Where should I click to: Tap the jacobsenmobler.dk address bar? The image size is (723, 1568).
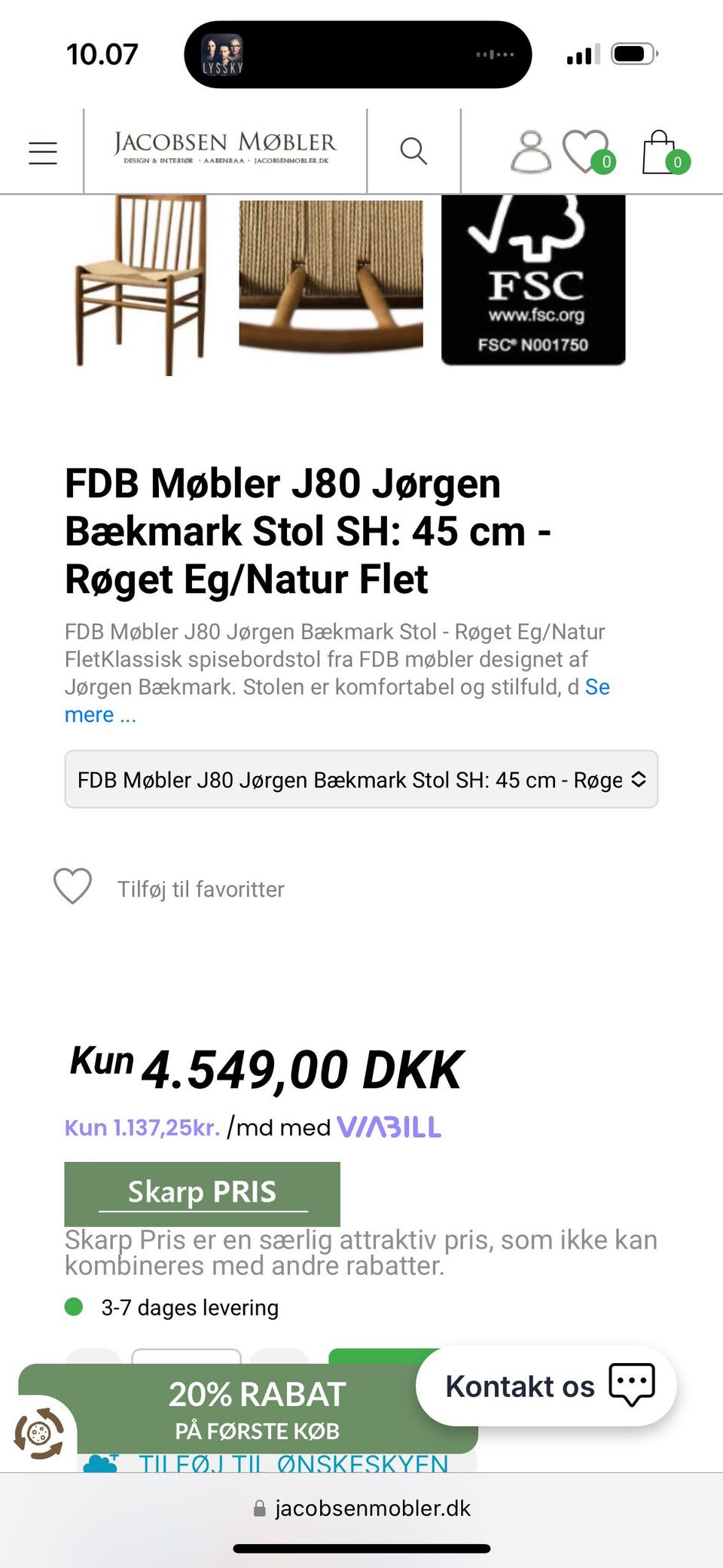[363, 1508]
